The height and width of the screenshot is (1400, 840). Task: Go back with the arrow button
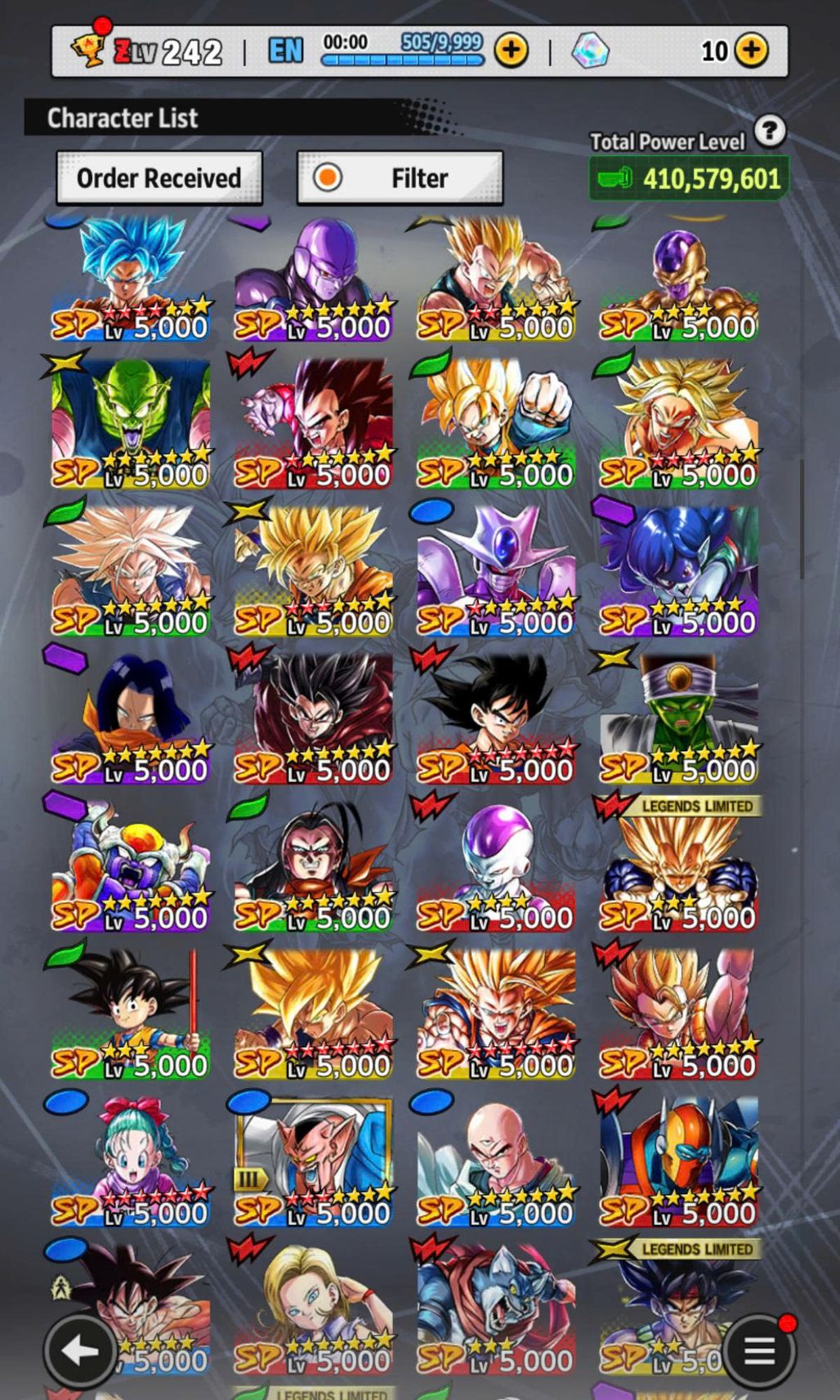click(80, 1352)
